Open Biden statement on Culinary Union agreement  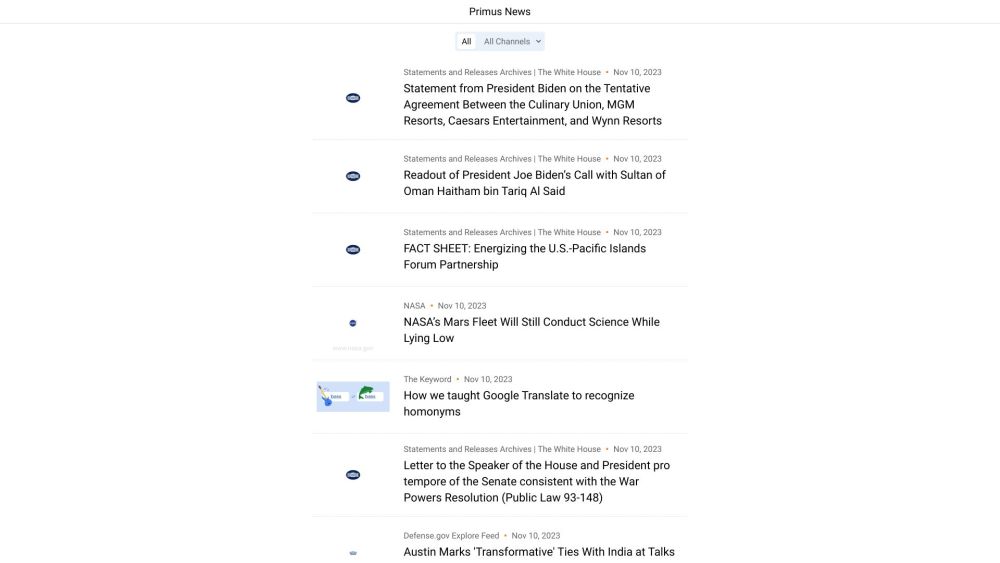[x=532, y=105]
